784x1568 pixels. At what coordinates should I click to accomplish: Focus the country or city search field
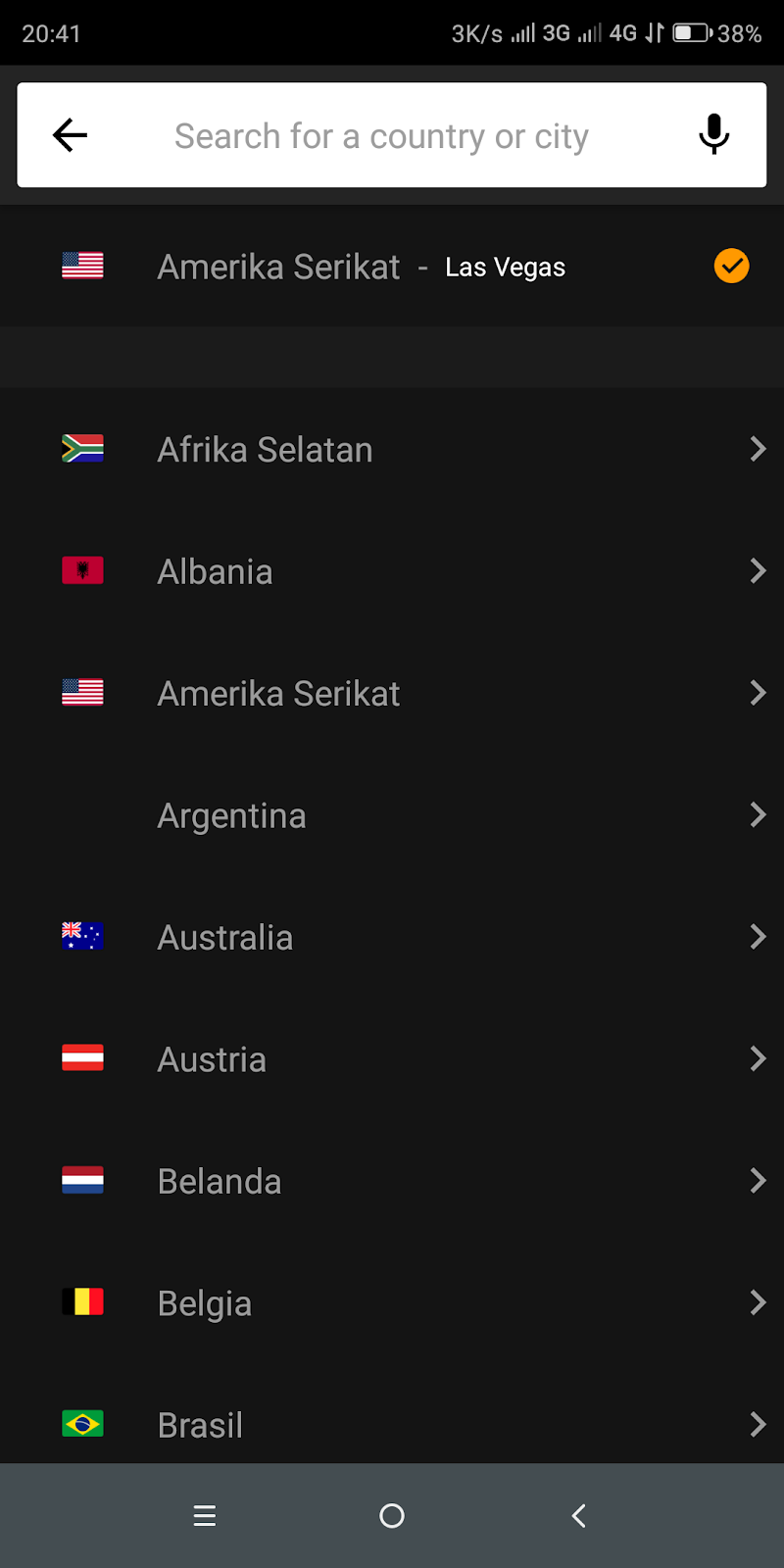[382, 136]
